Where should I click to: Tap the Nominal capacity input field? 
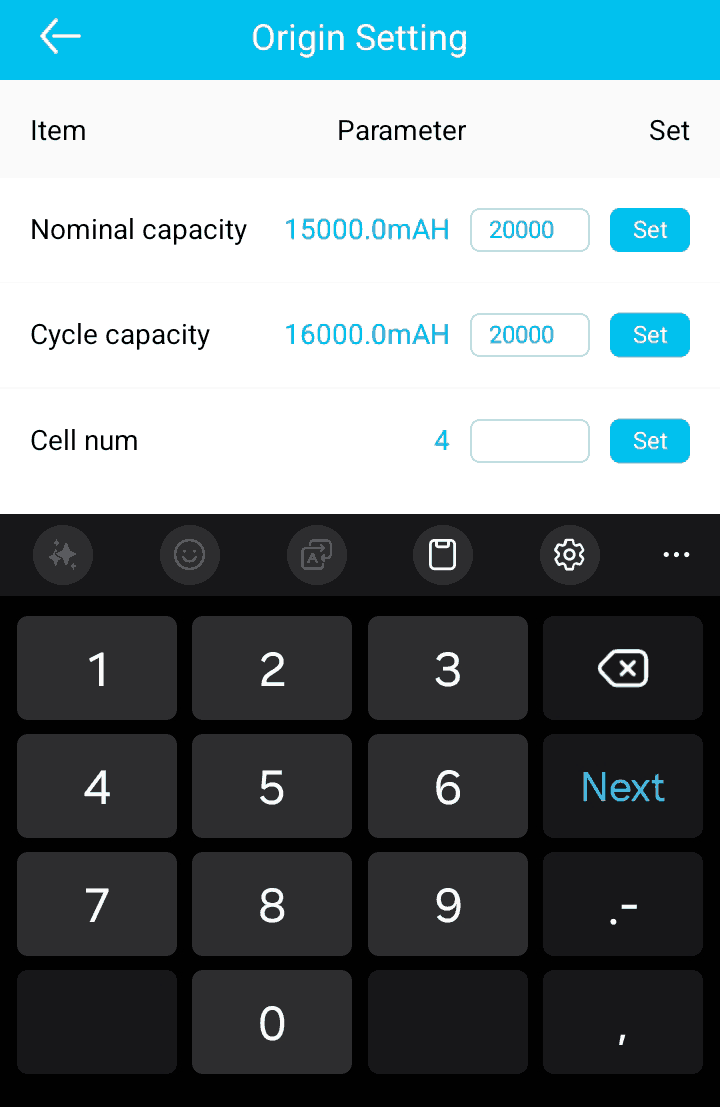click(529, 230)
